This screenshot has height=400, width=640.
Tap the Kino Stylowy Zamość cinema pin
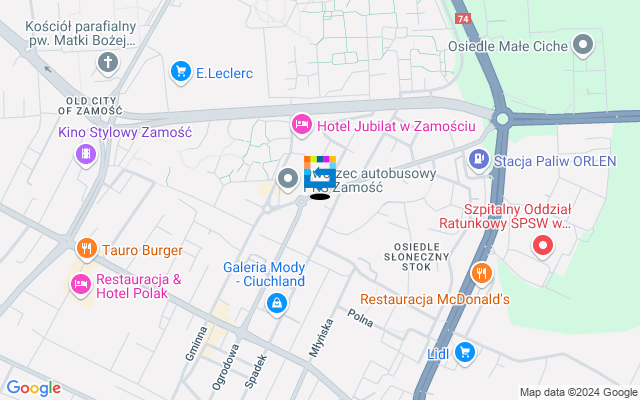tap(86, 154)
